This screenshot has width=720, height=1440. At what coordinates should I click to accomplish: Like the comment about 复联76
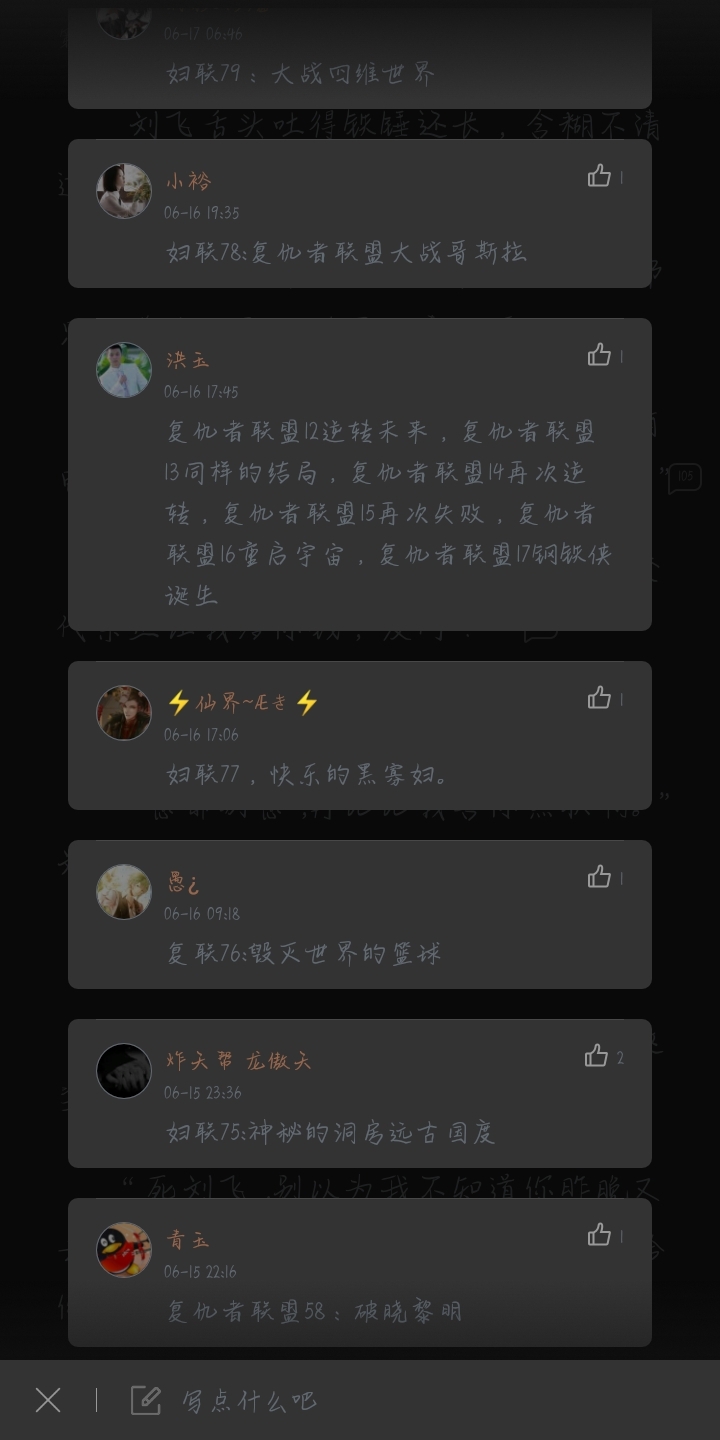pyautogui.click(x=599, y=878)
